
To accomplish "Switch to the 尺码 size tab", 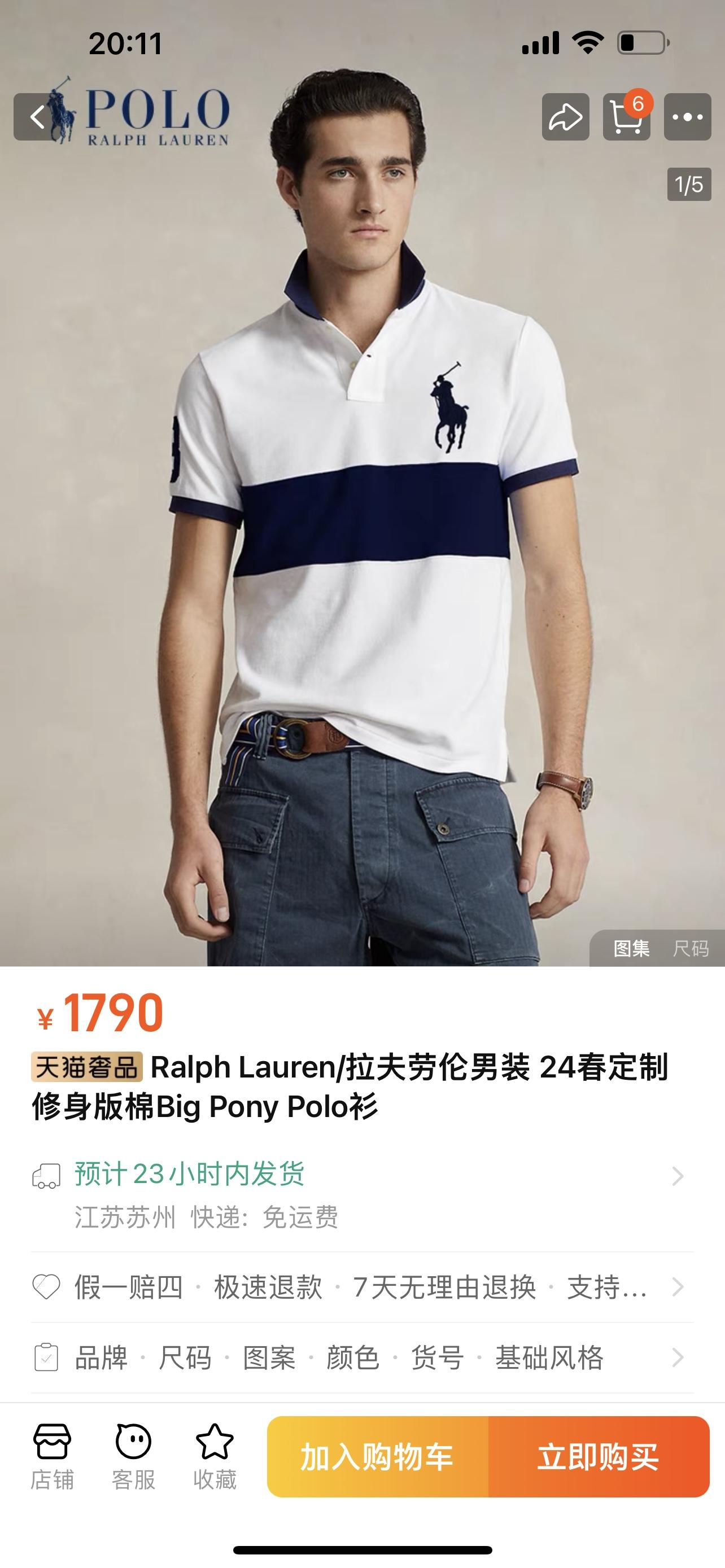I will (x=691, y=948).
